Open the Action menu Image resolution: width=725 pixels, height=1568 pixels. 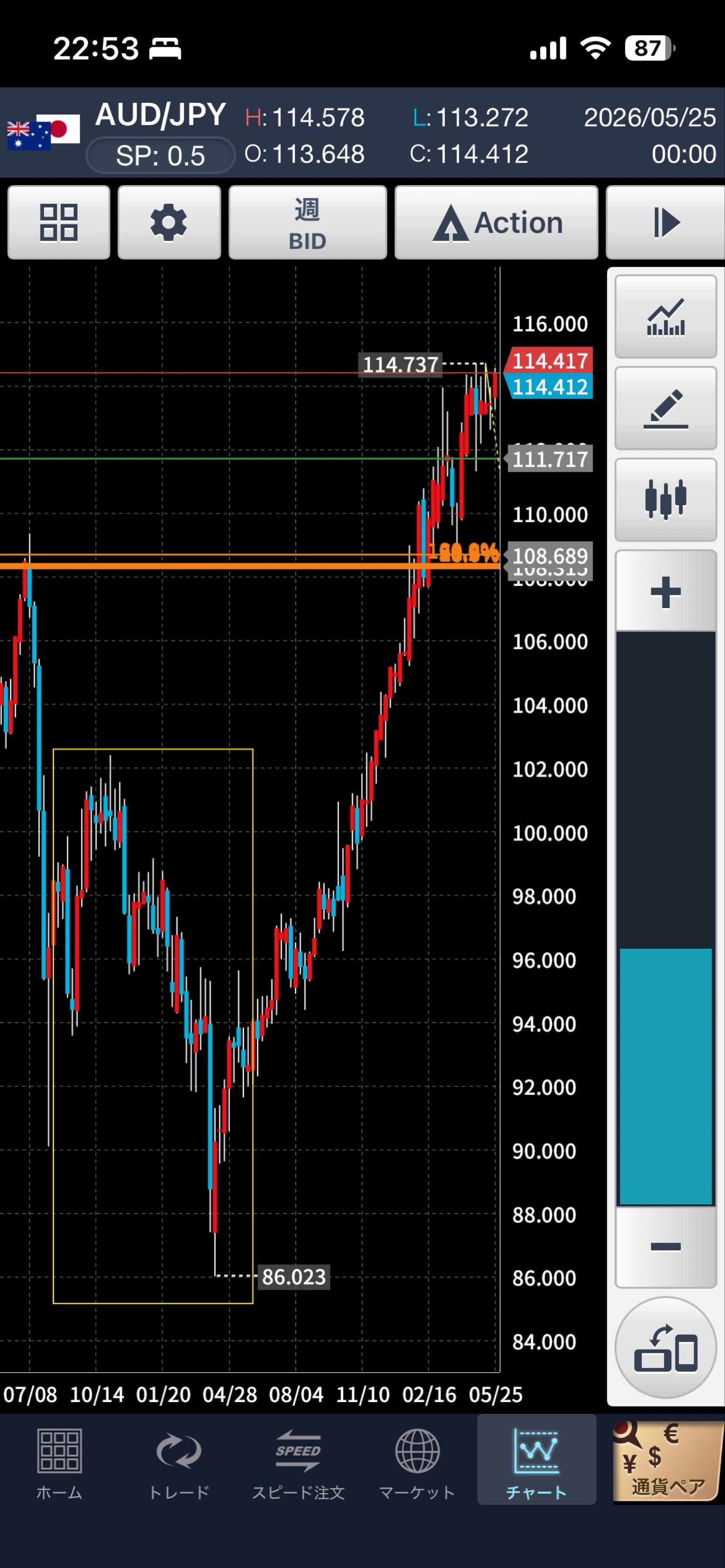[496, 222]
